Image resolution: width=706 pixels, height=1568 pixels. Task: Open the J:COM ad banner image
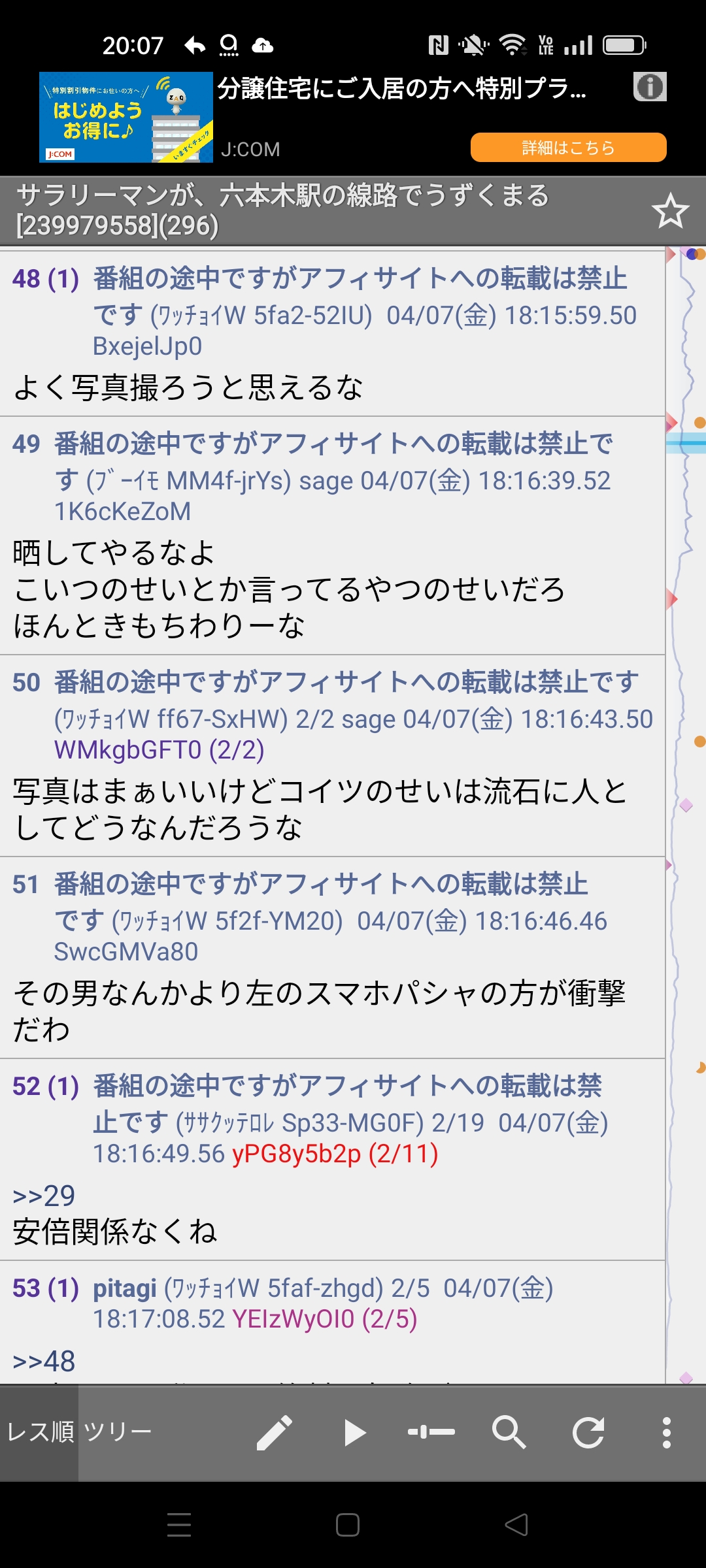pos(126,117)
